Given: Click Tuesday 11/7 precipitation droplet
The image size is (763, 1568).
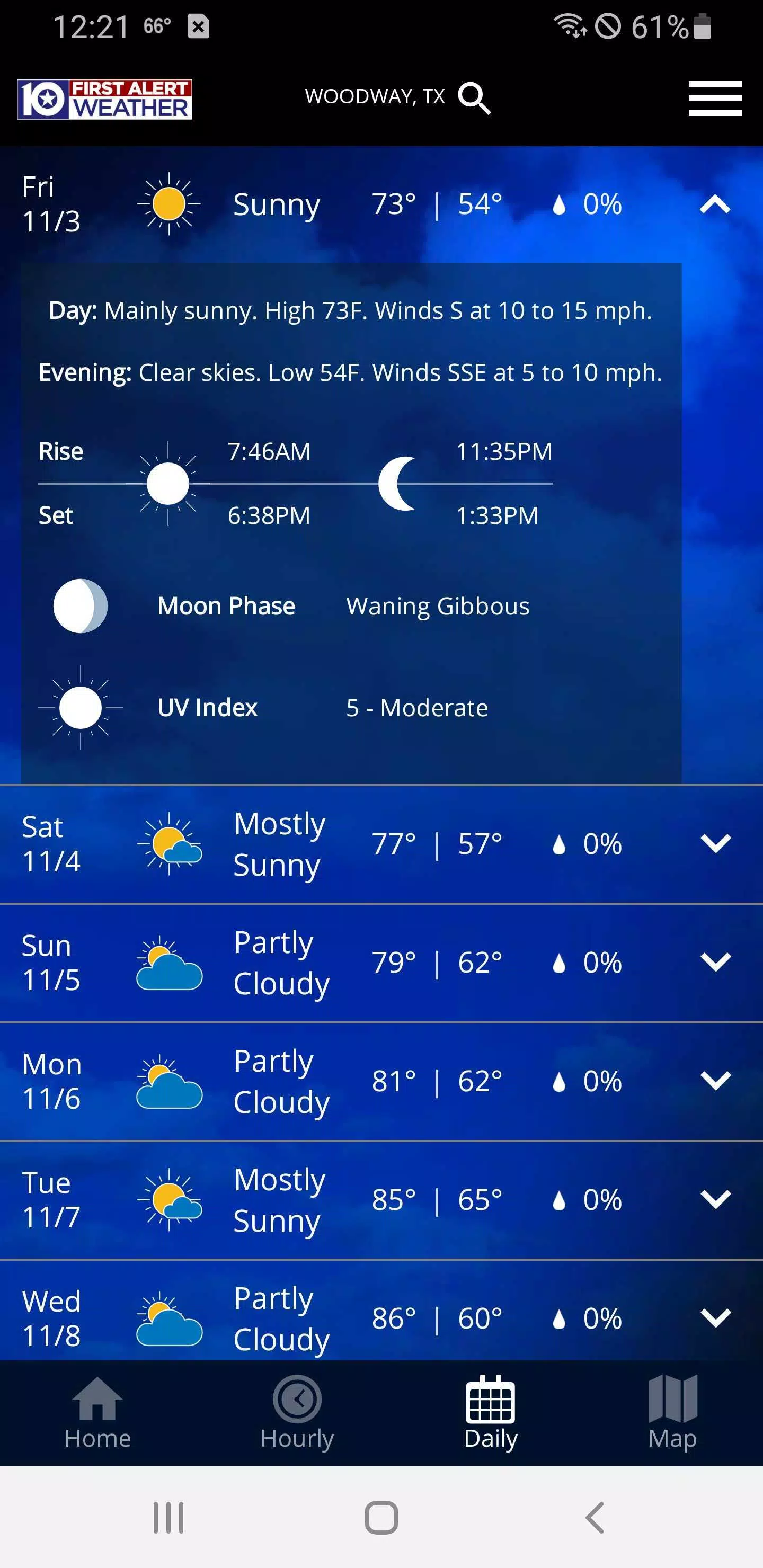Looking at the screenshot, I should pos(558,1200).
